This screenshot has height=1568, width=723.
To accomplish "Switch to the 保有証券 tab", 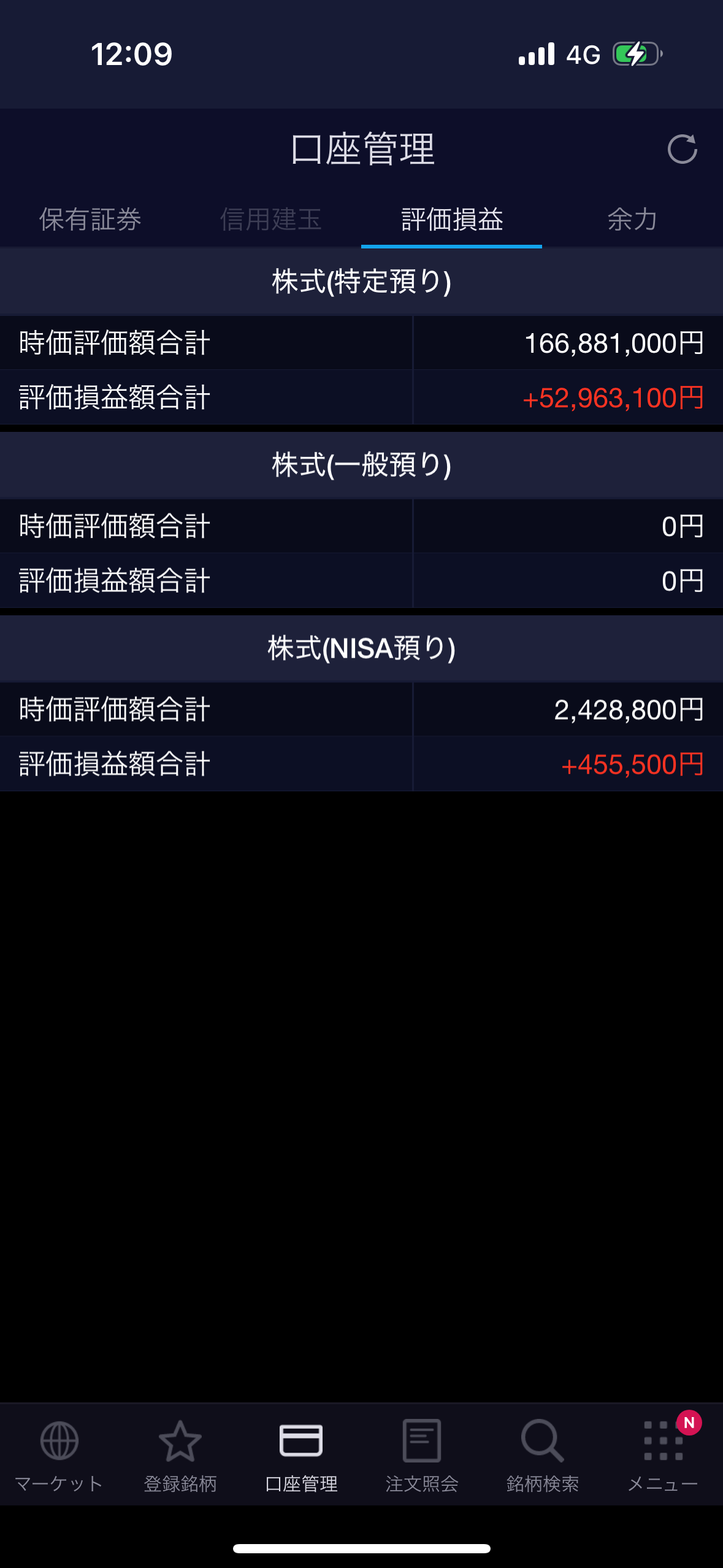I will pos(90,220).
